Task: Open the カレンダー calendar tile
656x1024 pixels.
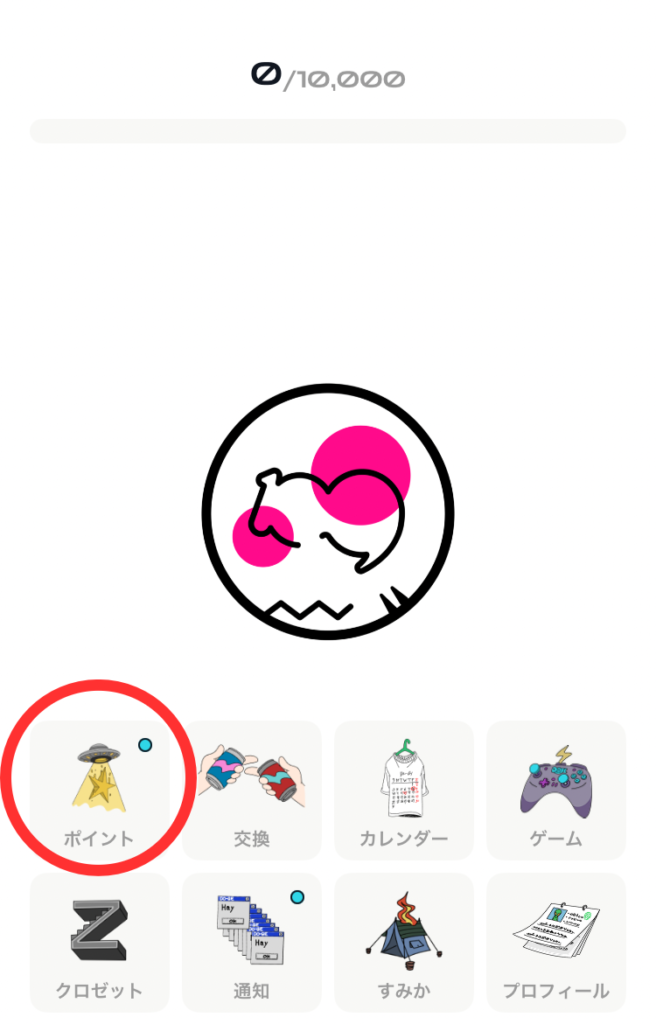Action: (x=403, y=790)
